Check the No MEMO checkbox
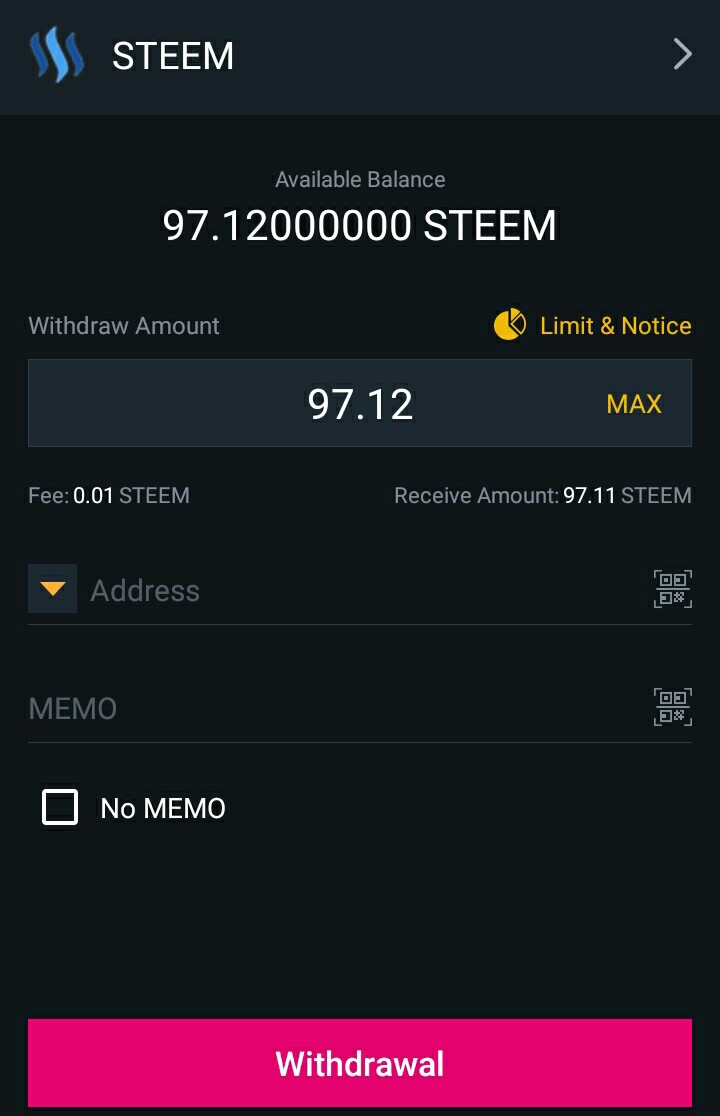 coord(60,807)
